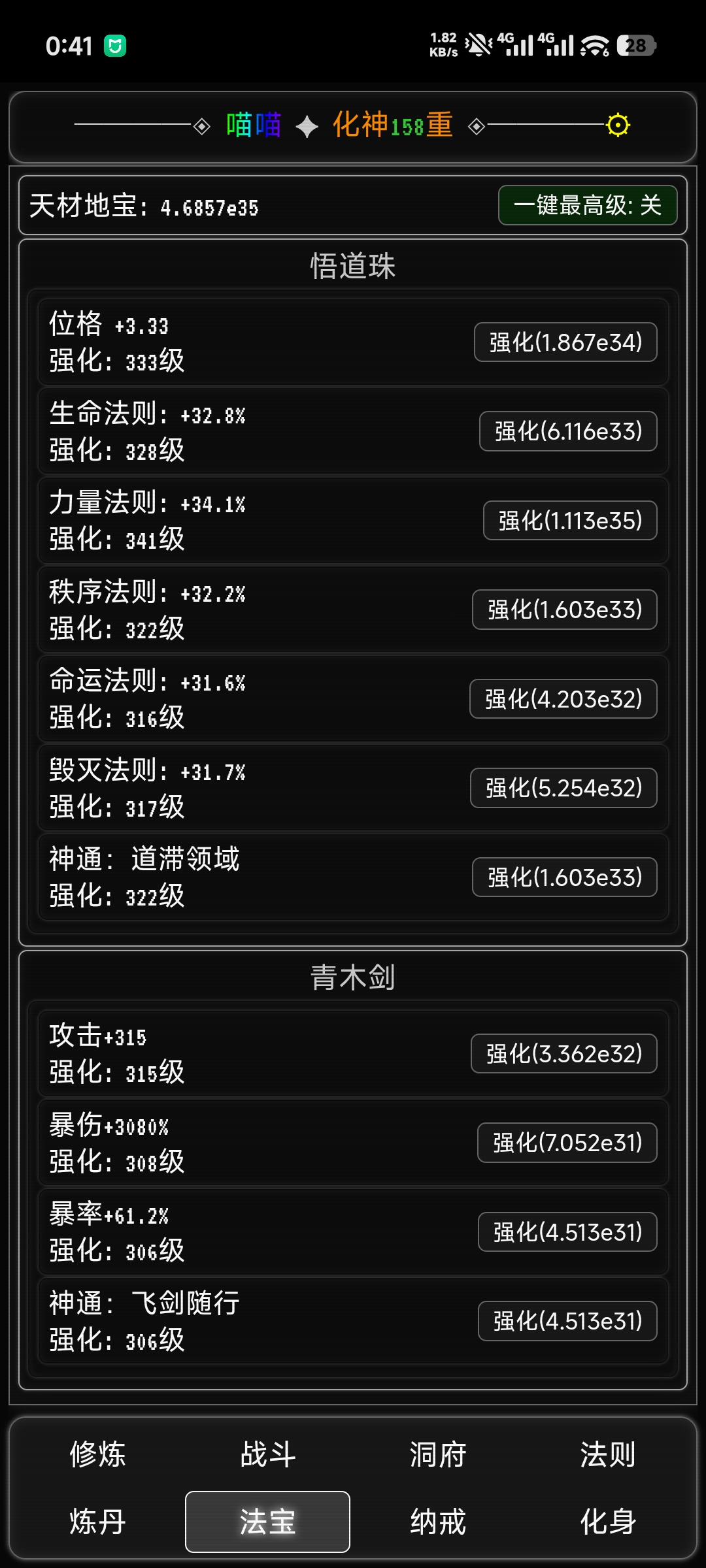The image size is (706, 1568).
Task: Upgrade 青木剑 攻击 with its 强化 button
Action: pos(564,1054)
